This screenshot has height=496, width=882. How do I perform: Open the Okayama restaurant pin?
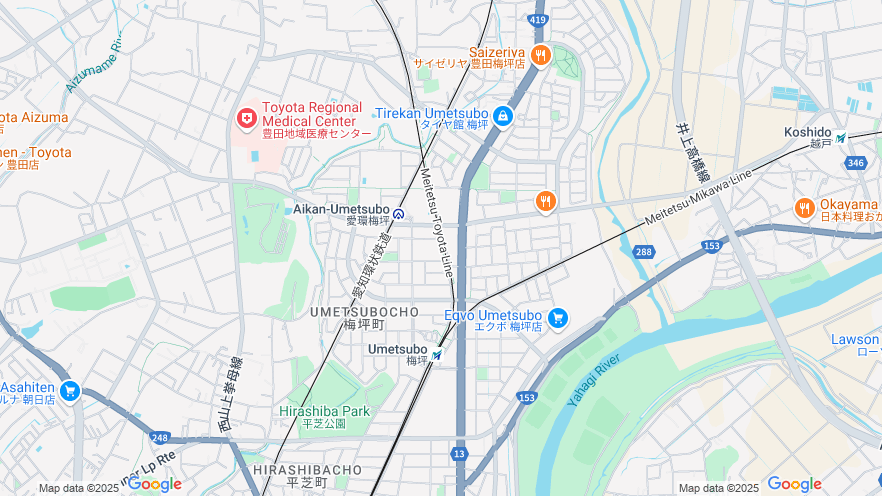pos(804,208)
